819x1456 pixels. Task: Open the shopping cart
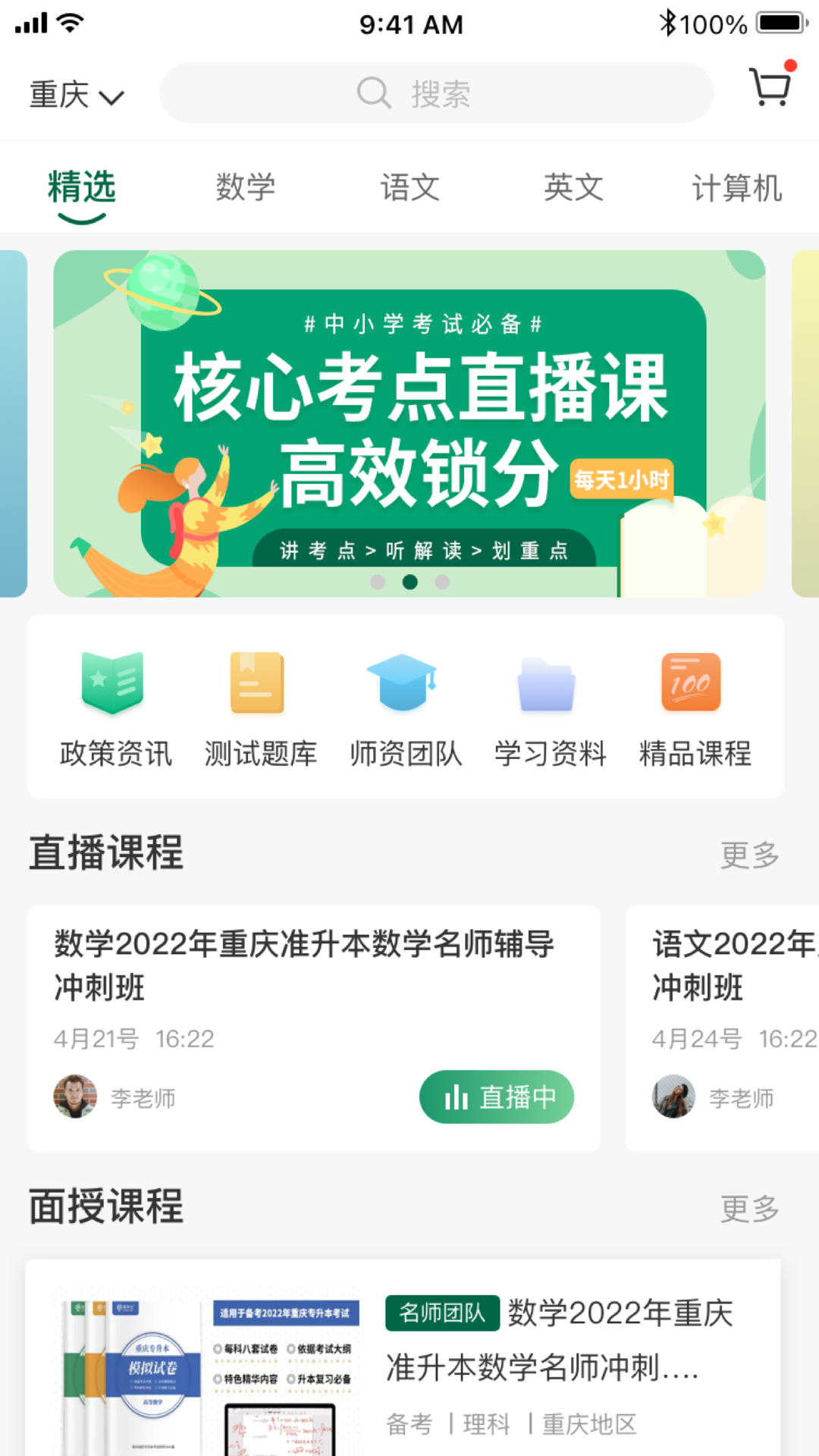(771, 87)
